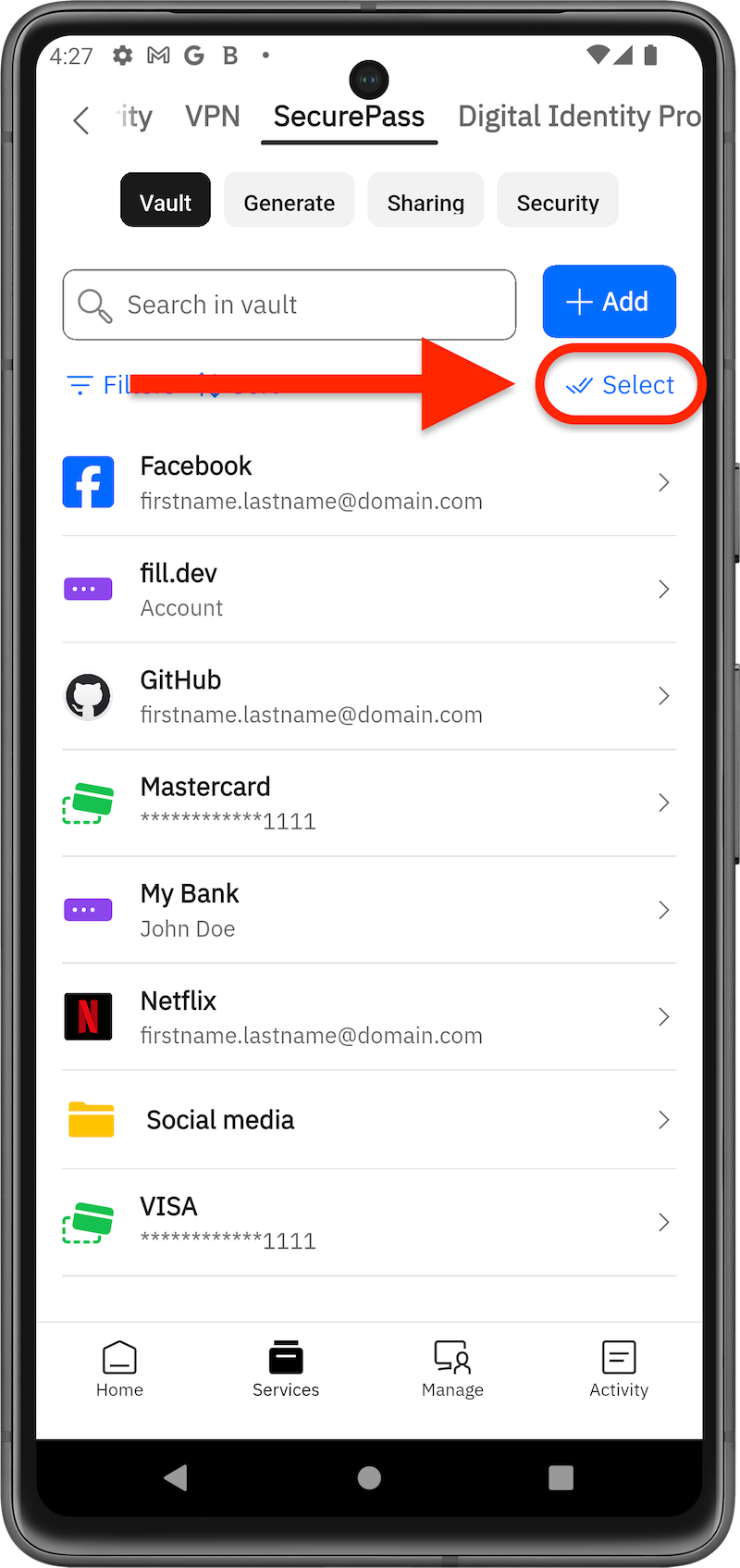Go to the Home tab
The height and width of the screenshot is (1568, 740).
(119, 1369)
